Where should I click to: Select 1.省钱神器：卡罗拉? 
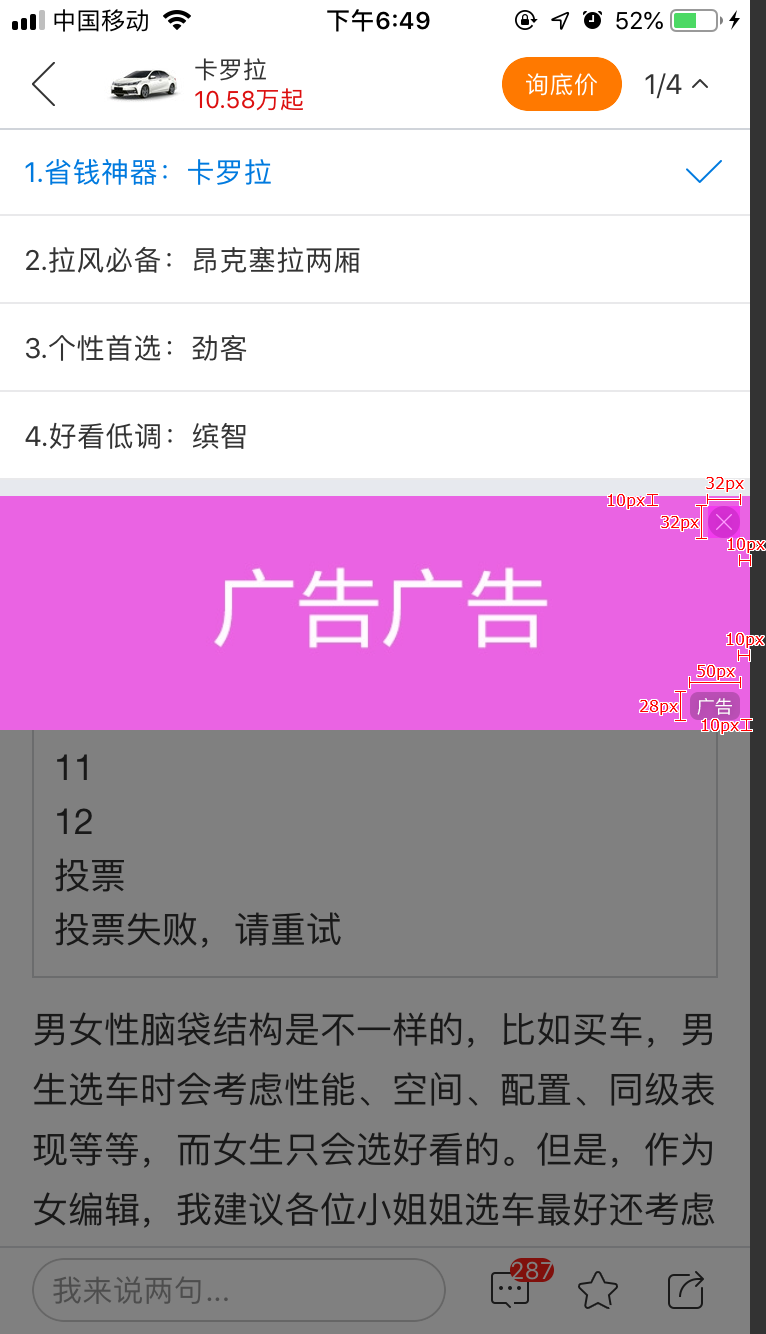(374, 173)
